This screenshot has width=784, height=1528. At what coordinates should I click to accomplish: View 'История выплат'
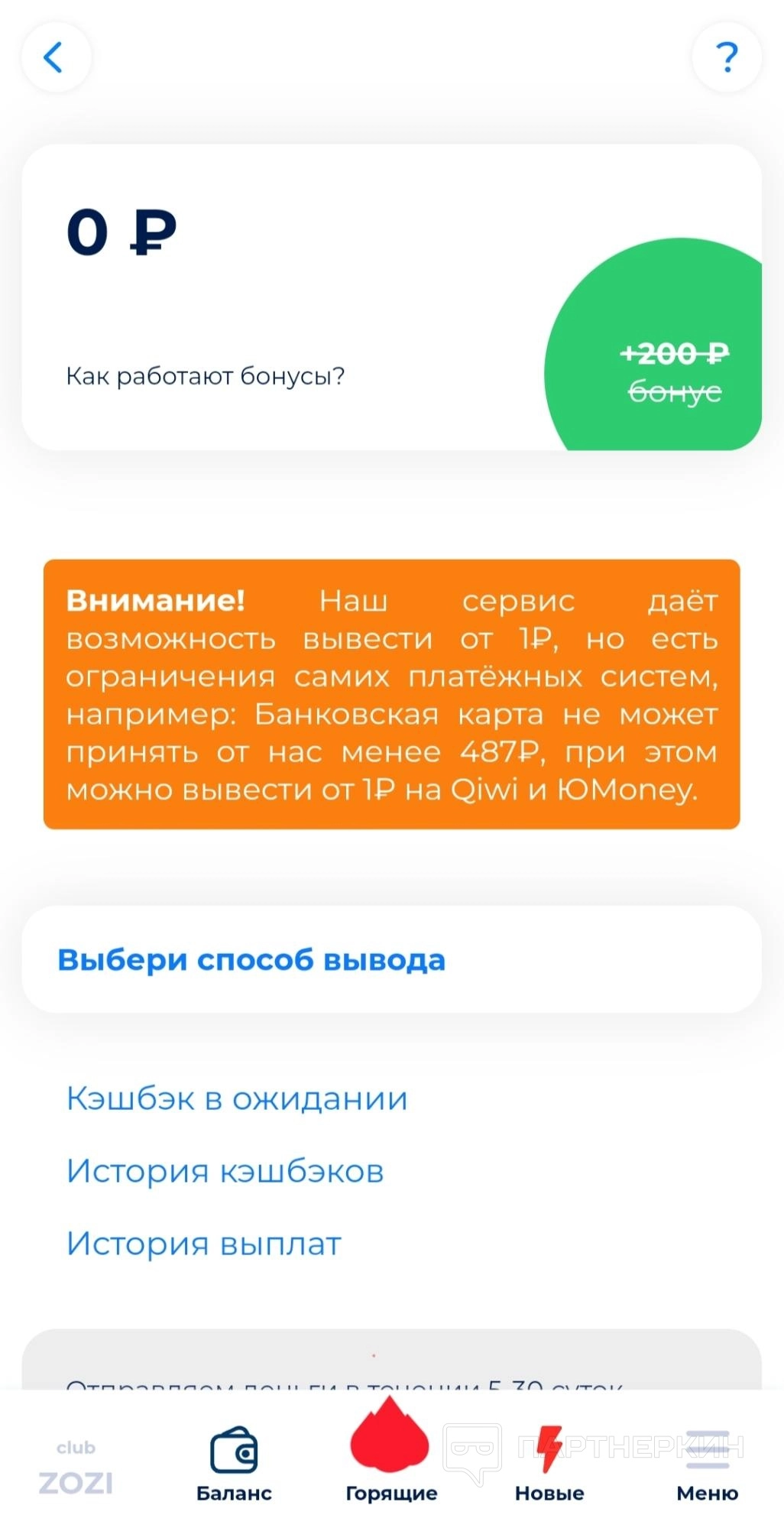[x=203, y=1244]
